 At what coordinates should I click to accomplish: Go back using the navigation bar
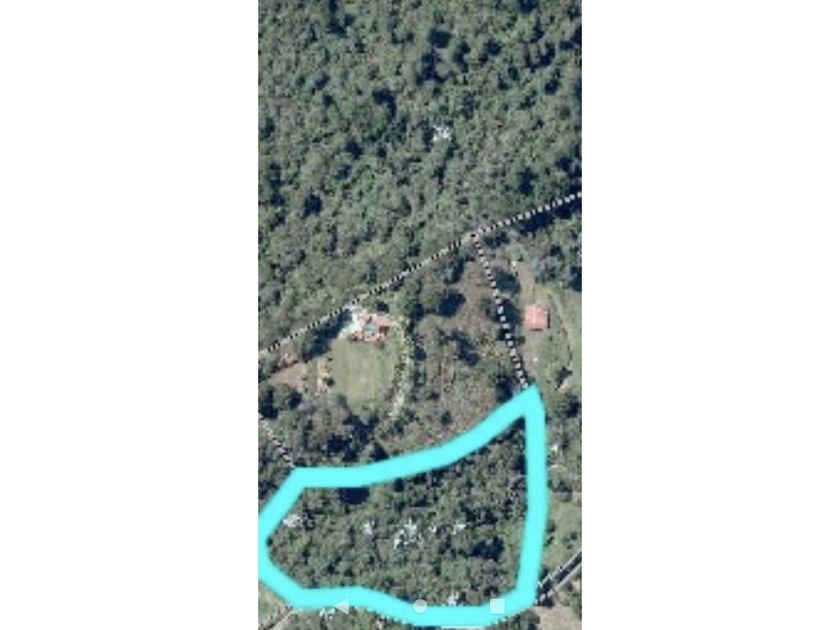342,606
